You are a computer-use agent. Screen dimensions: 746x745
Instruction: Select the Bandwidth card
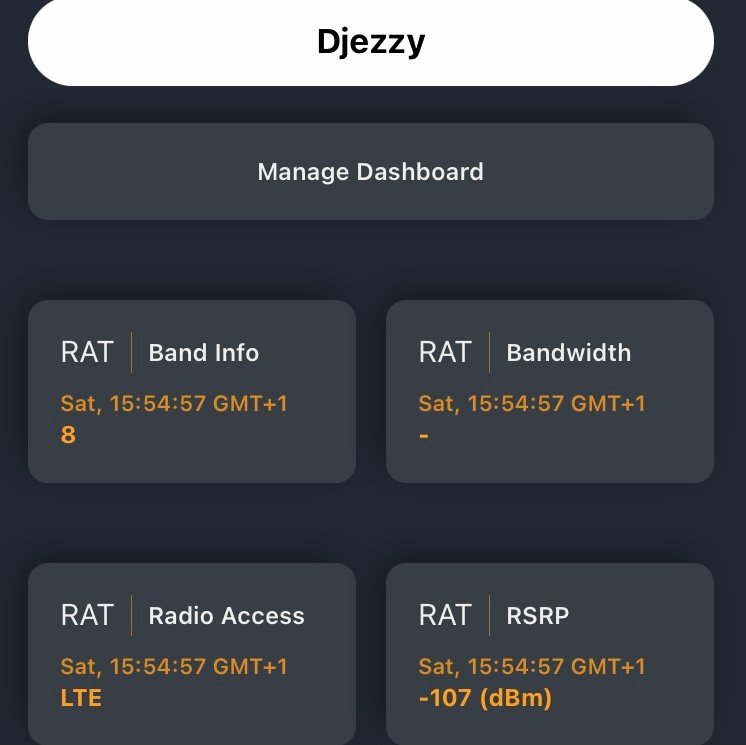click(550, 392)
